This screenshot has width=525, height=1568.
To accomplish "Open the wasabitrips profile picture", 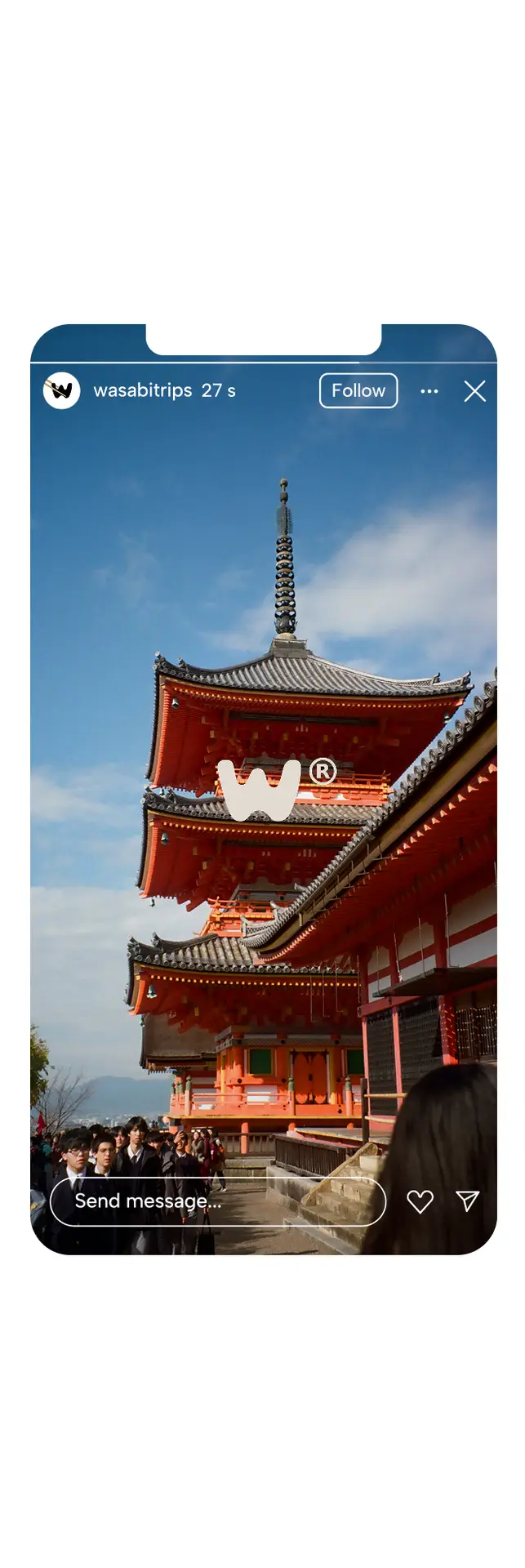I will tap(61, 390).
